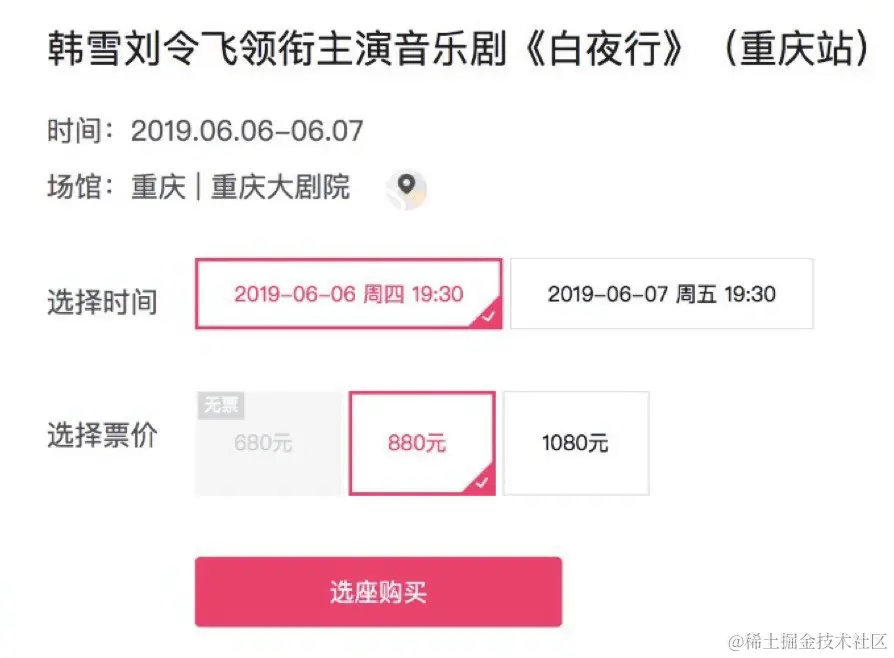Tap the 选座购买 button
Screen dimensions: 894x658
coord(378,592)
